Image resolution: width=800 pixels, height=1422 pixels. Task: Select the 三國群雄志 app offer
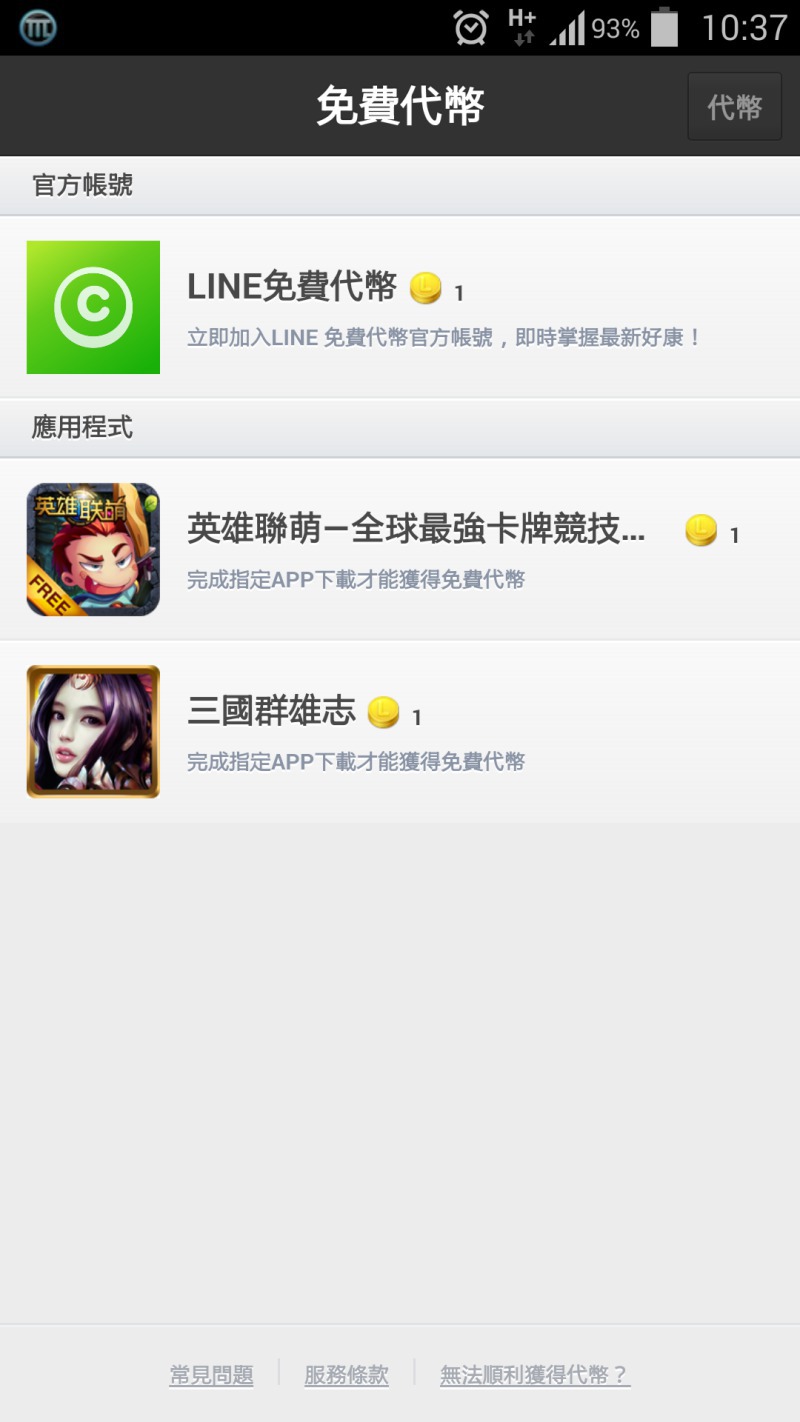pos(400,732)
